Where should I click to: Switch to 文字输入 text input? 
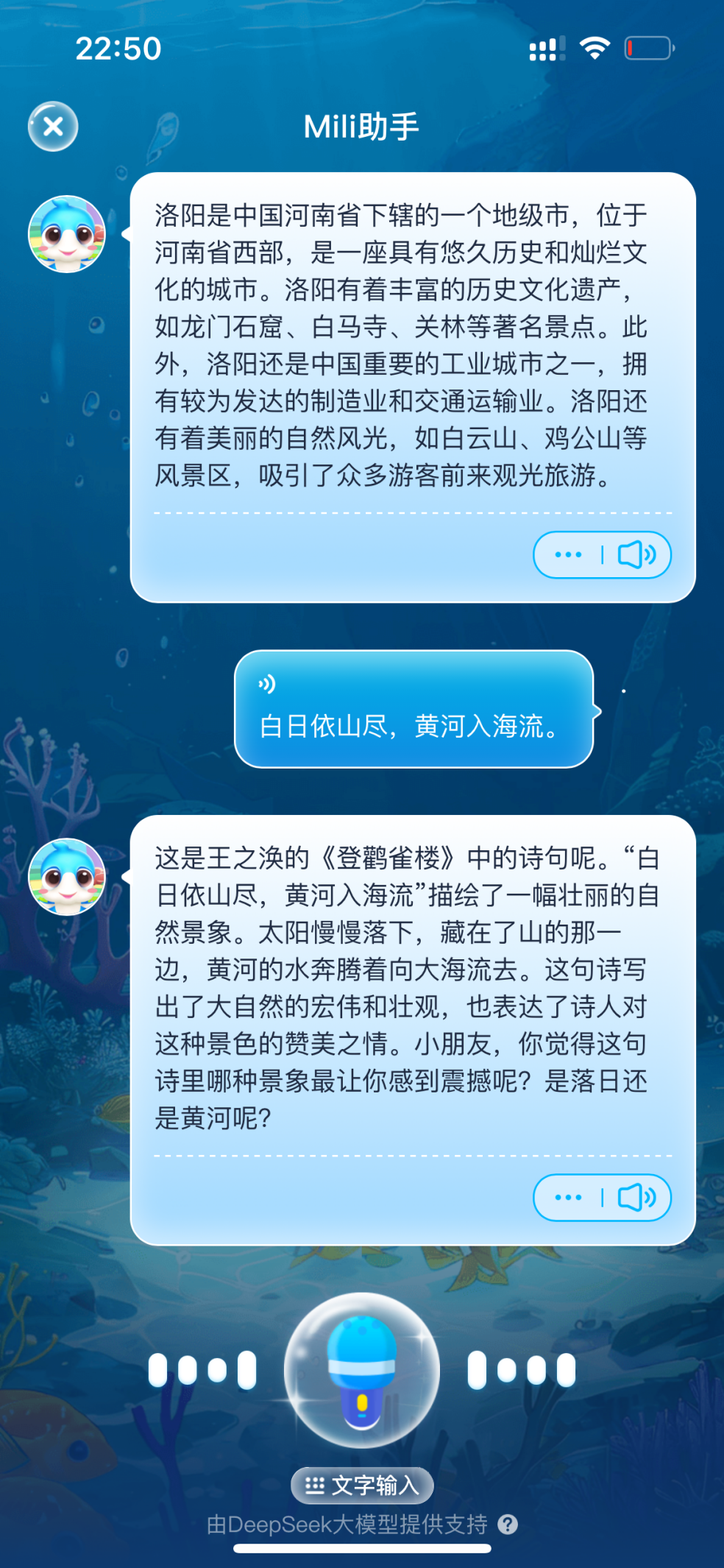(362, 1486)
